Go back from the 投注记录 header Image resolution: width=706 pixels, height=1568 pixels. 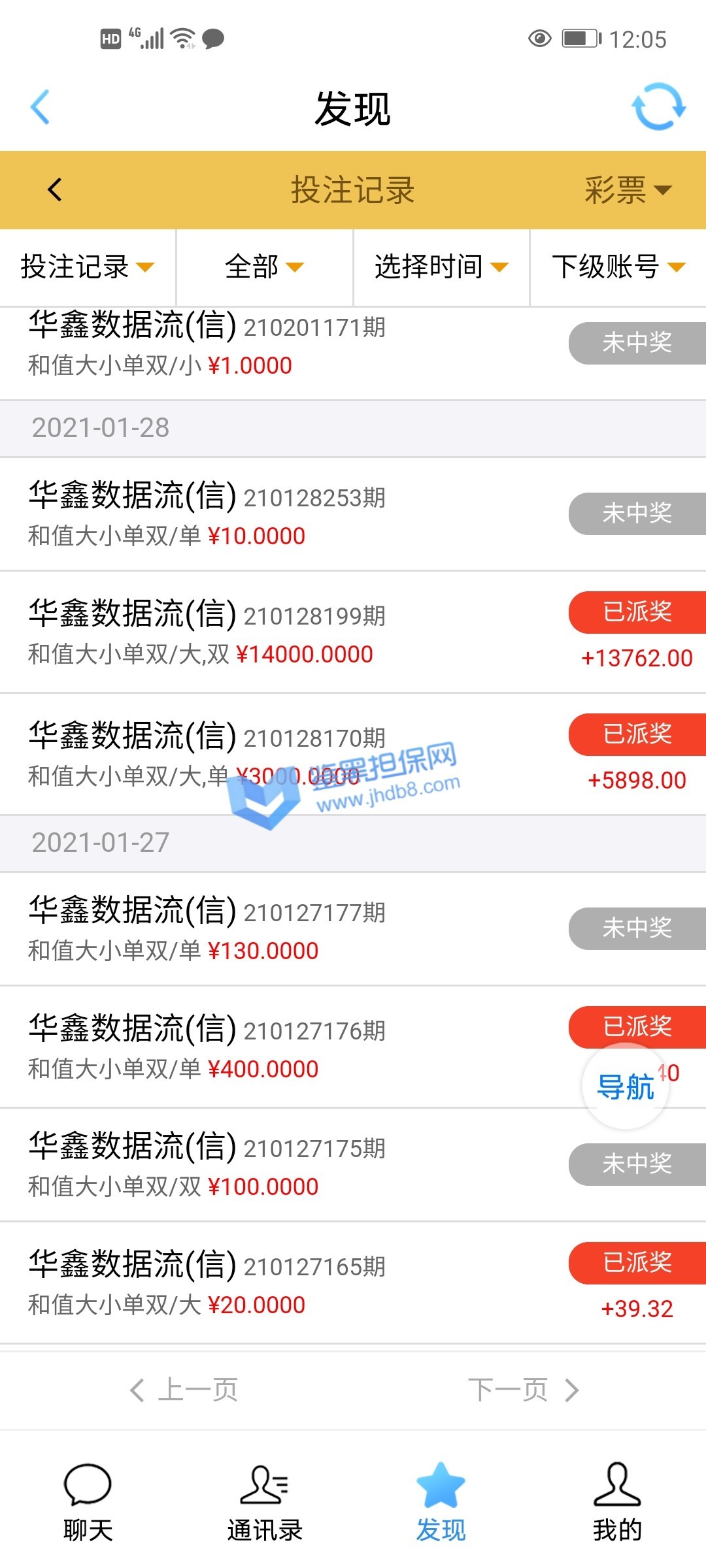pos(55,190)
